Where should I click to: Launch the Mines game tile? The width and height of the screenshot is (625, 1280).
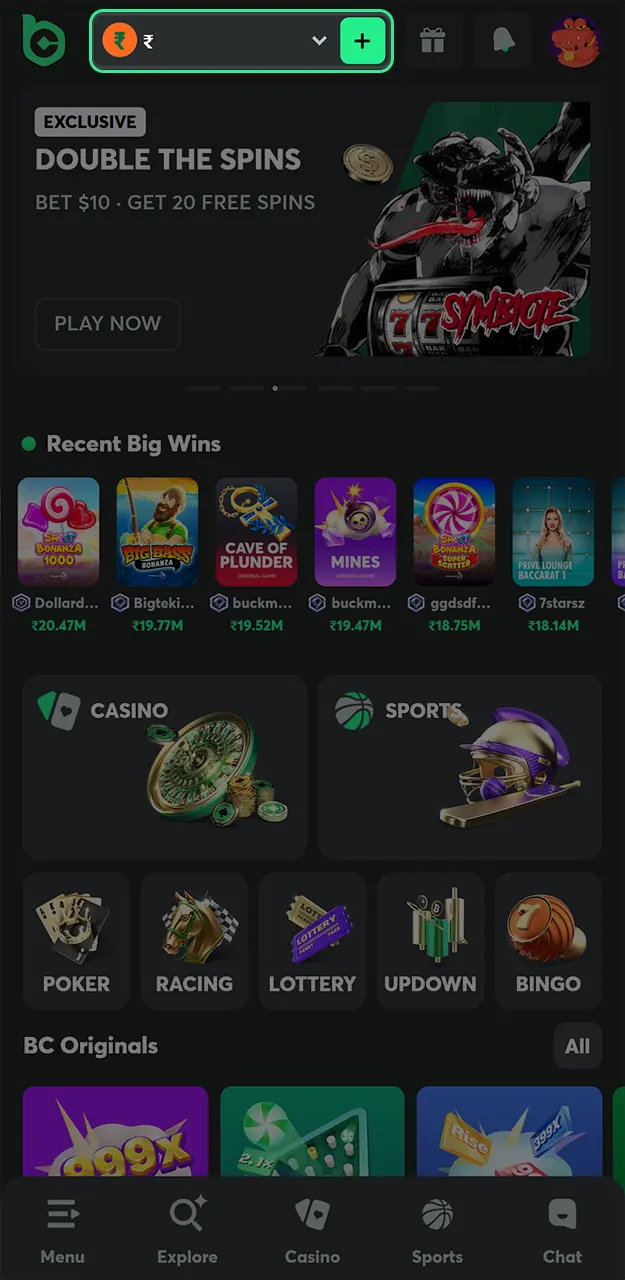click(355, 531)
